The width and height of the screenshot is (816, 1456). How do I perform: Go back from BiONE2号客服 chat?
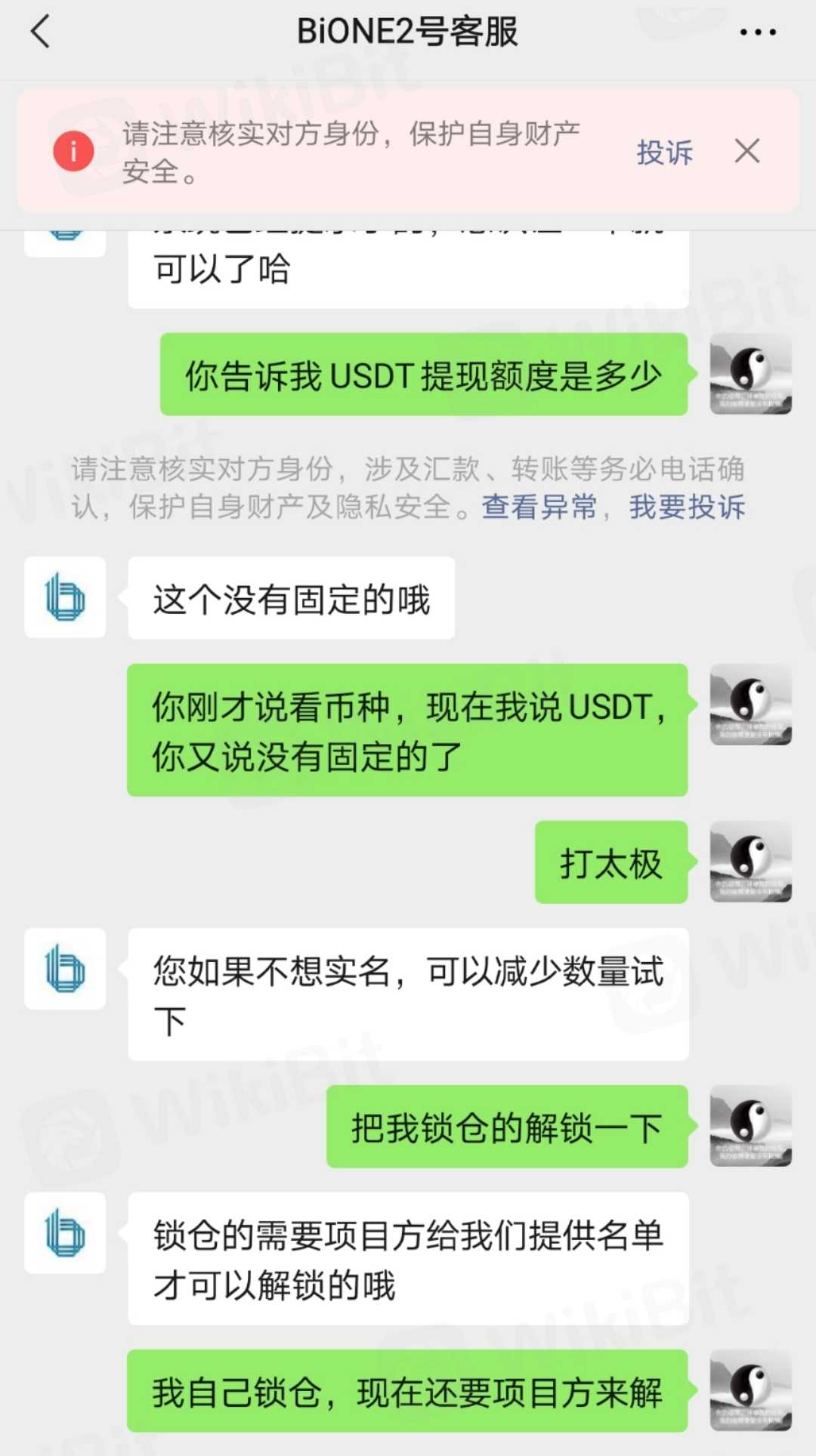41,32
